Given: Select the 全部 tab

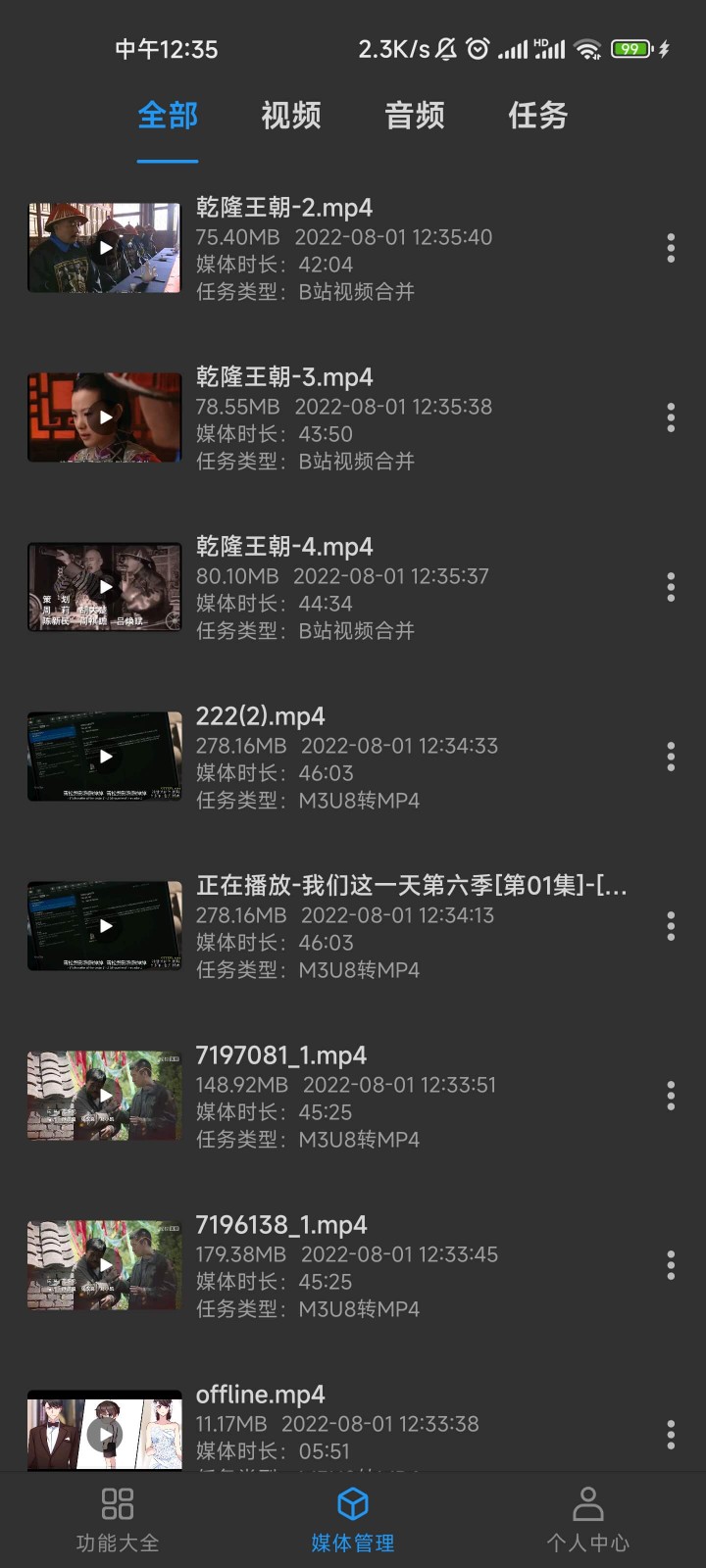Looking at the screenshot, I should [x=168, y=116].
